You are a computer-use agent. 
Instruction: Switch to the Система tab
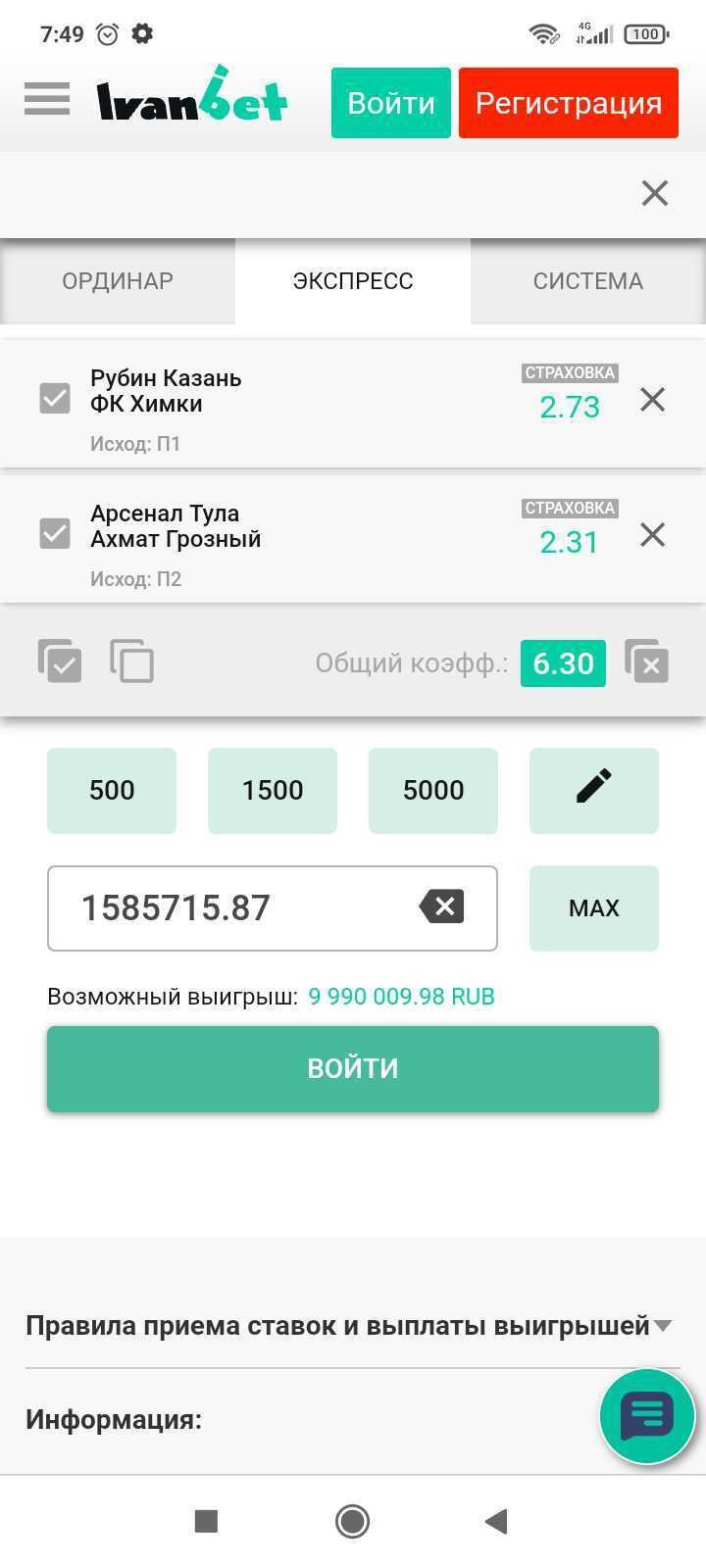(x=587, y=281)
